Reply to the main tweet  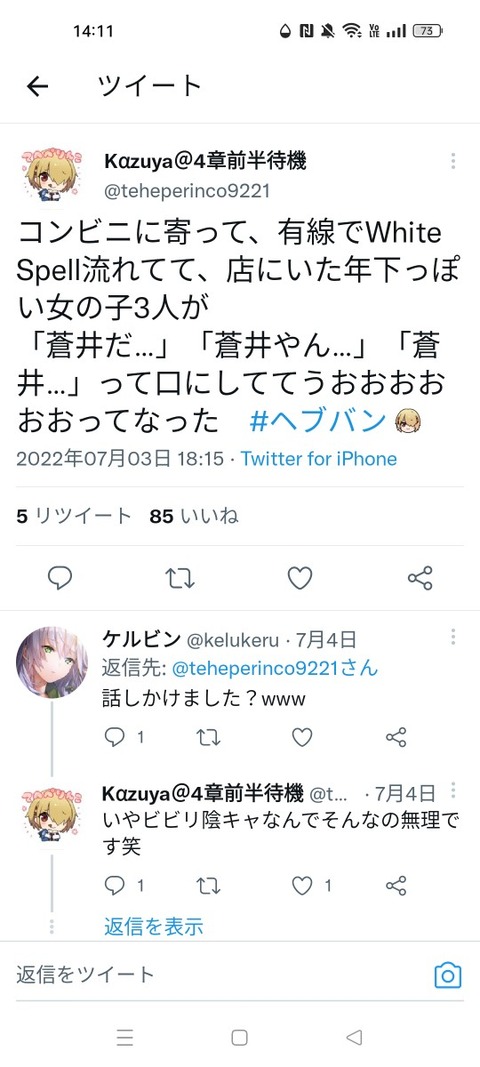[x=60, y=578]
